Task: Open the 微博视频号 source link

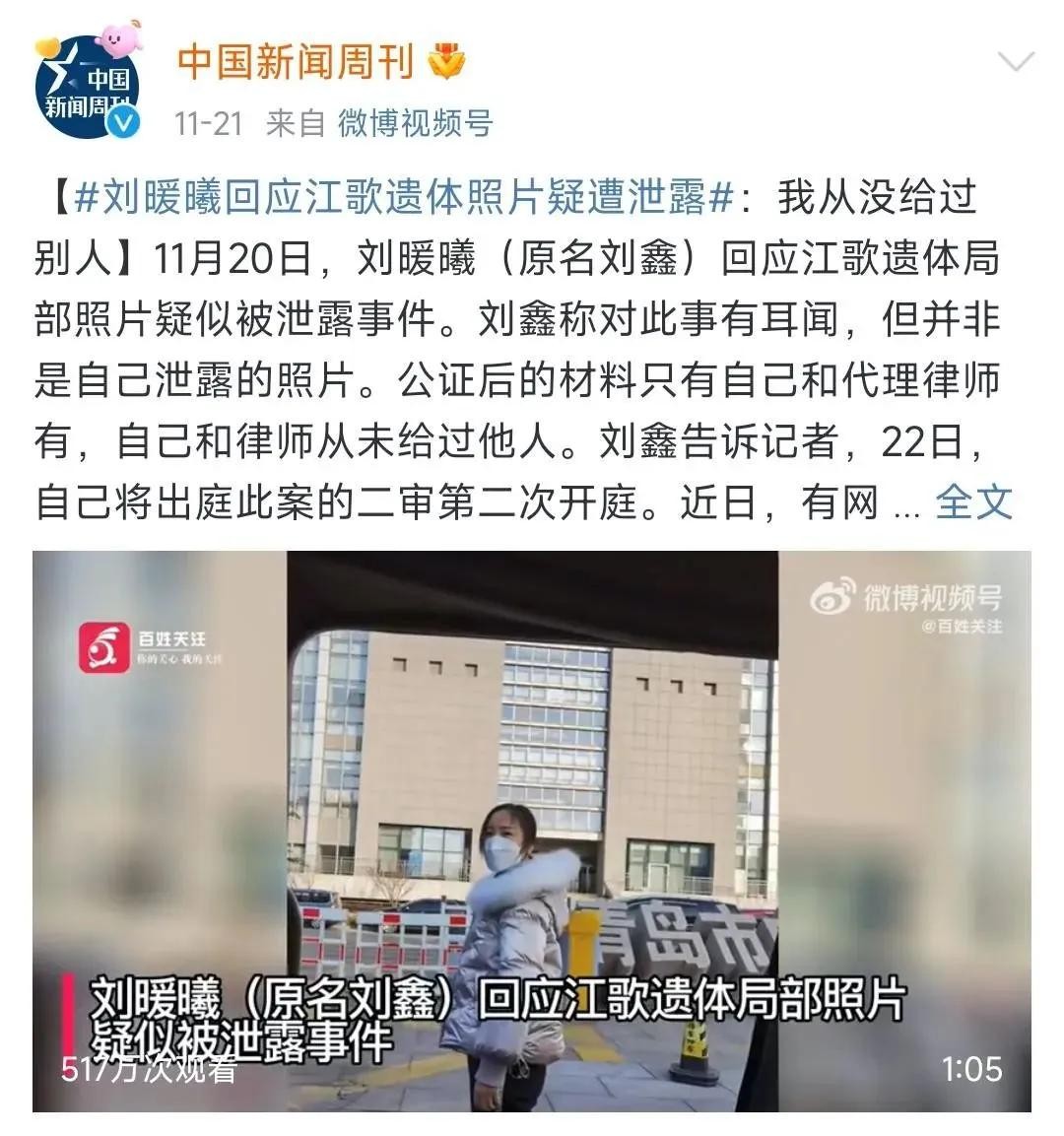Action: click(x=415, y=123)
